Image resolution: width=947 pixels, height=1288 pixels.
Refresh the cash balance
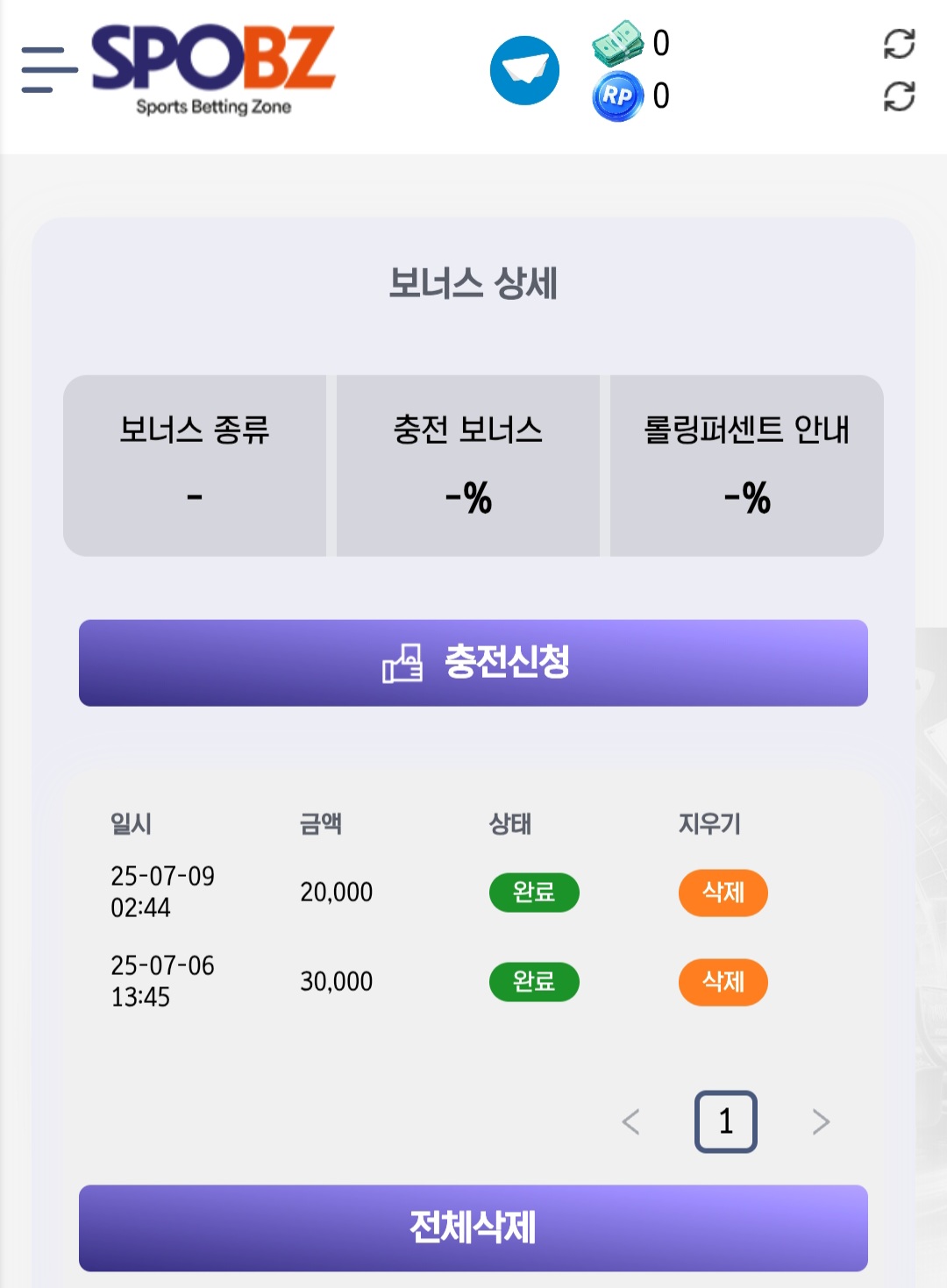click(899, 43)
